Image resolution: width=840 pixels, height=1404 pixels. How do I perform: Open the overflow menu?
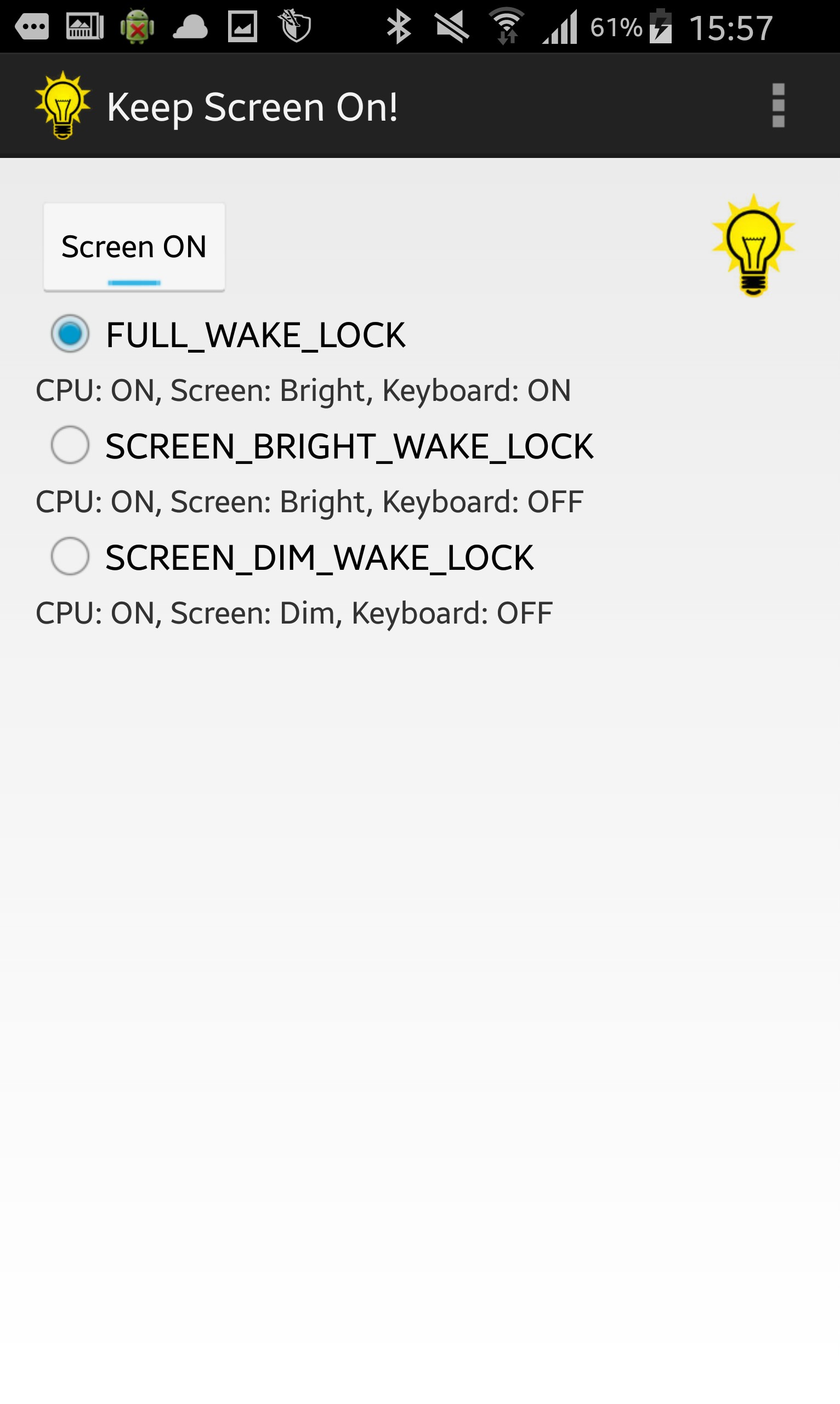[777, 105]
